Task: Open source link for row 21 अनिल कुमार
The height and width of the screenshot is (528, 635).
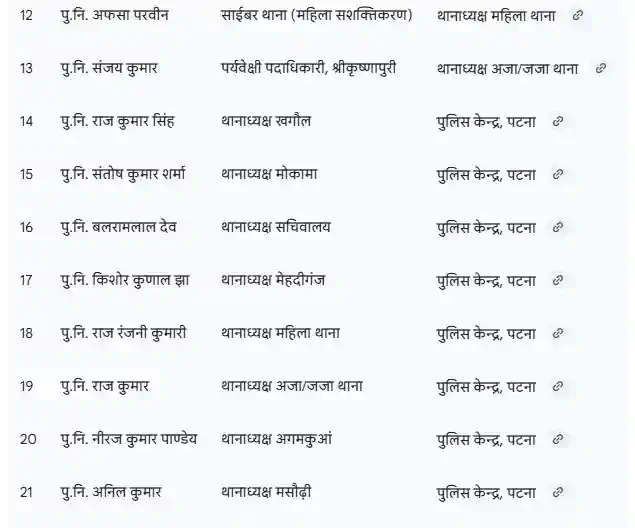Action: tap(558, 492)
